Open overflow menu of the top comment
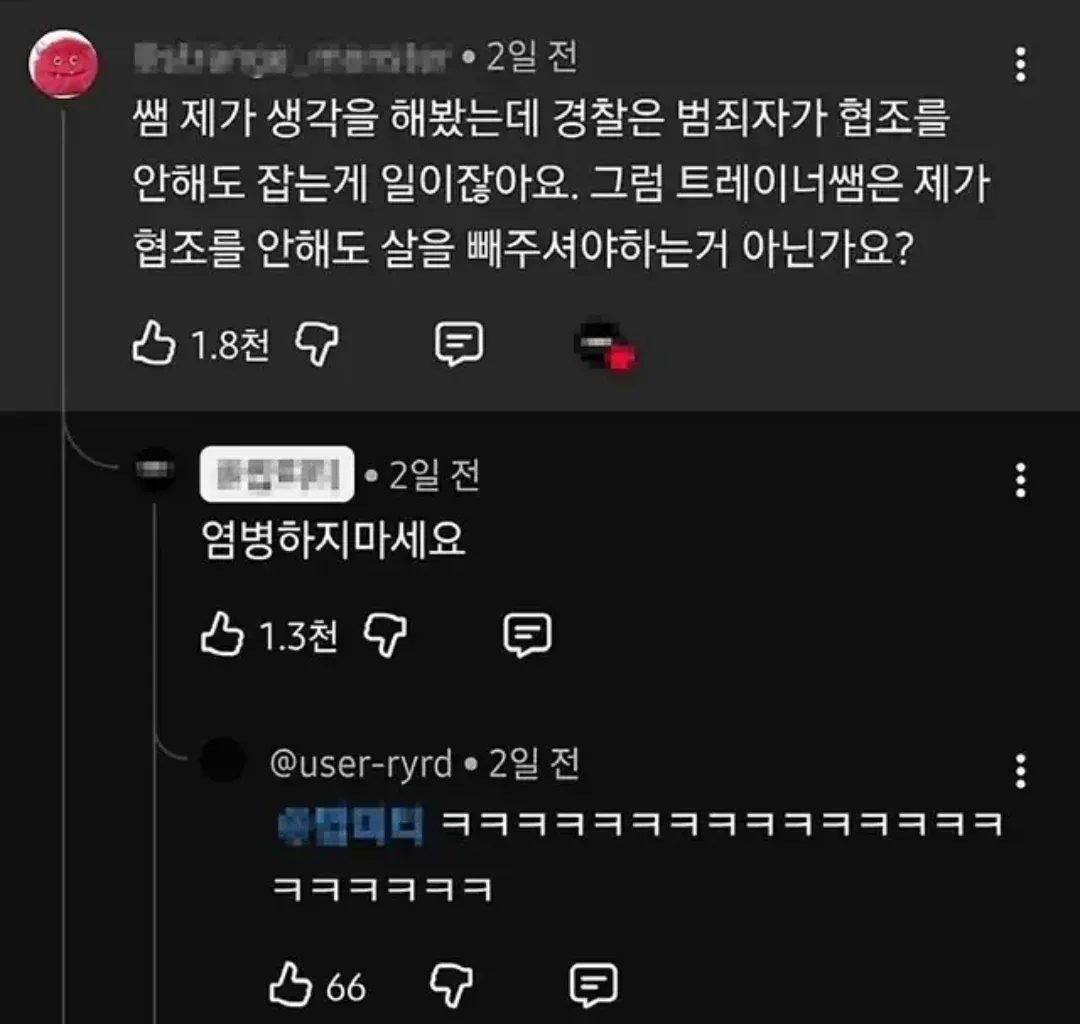 tap(1020, 64)
